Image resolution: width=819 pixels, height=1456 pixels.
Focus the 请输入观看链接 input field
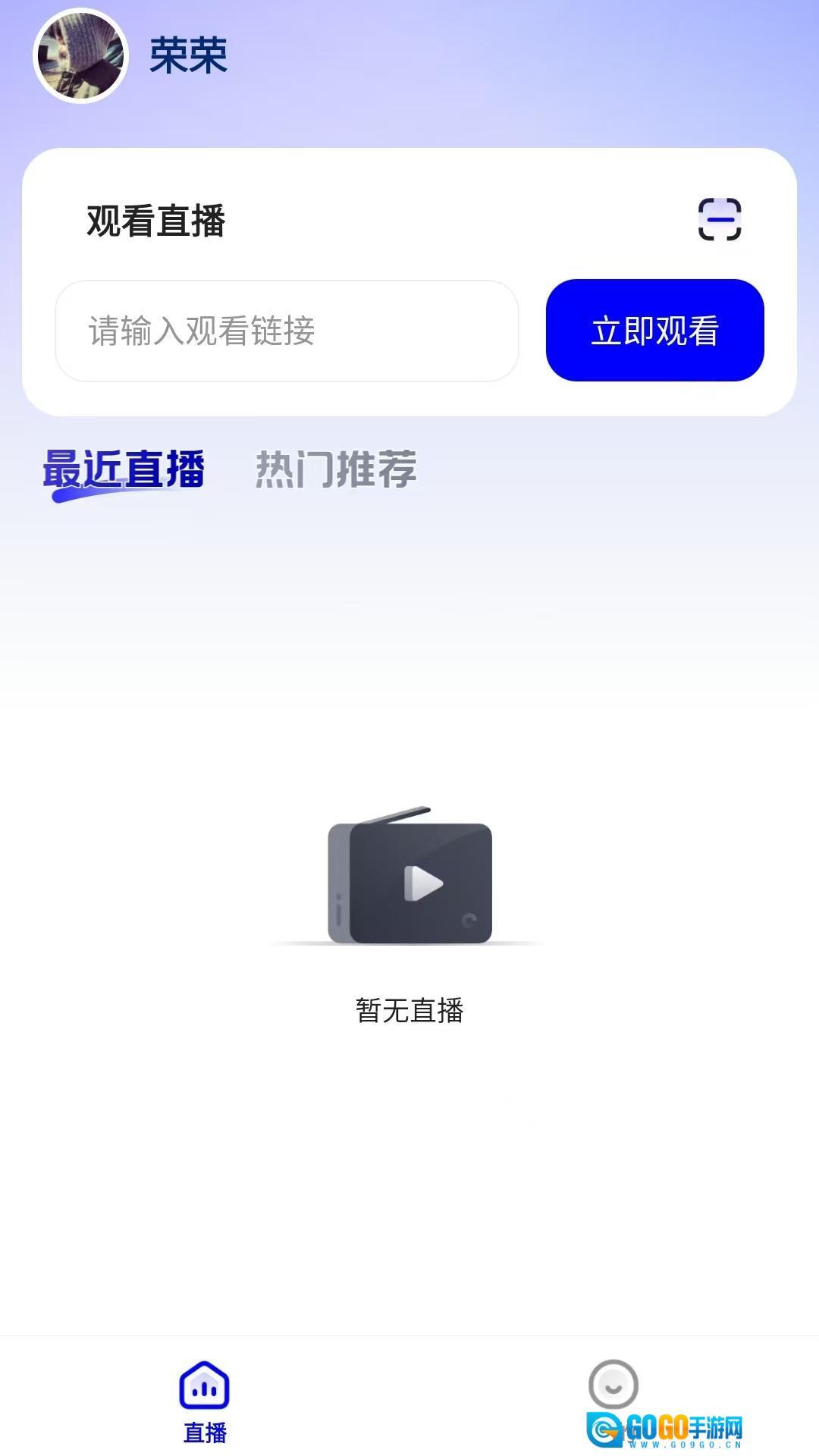coord(287,331)
